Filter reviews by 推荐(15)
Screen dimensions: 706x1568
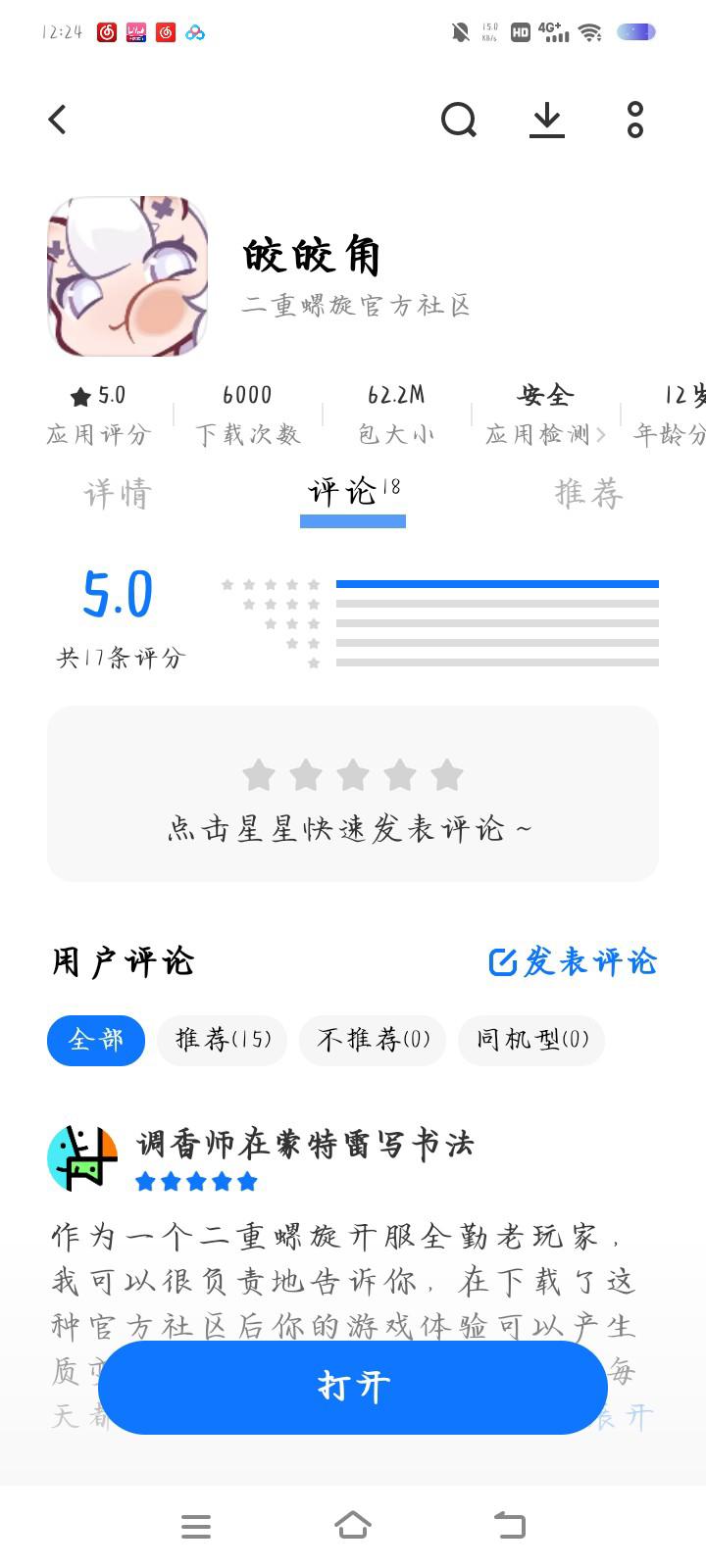click(x=223, y=1040)
